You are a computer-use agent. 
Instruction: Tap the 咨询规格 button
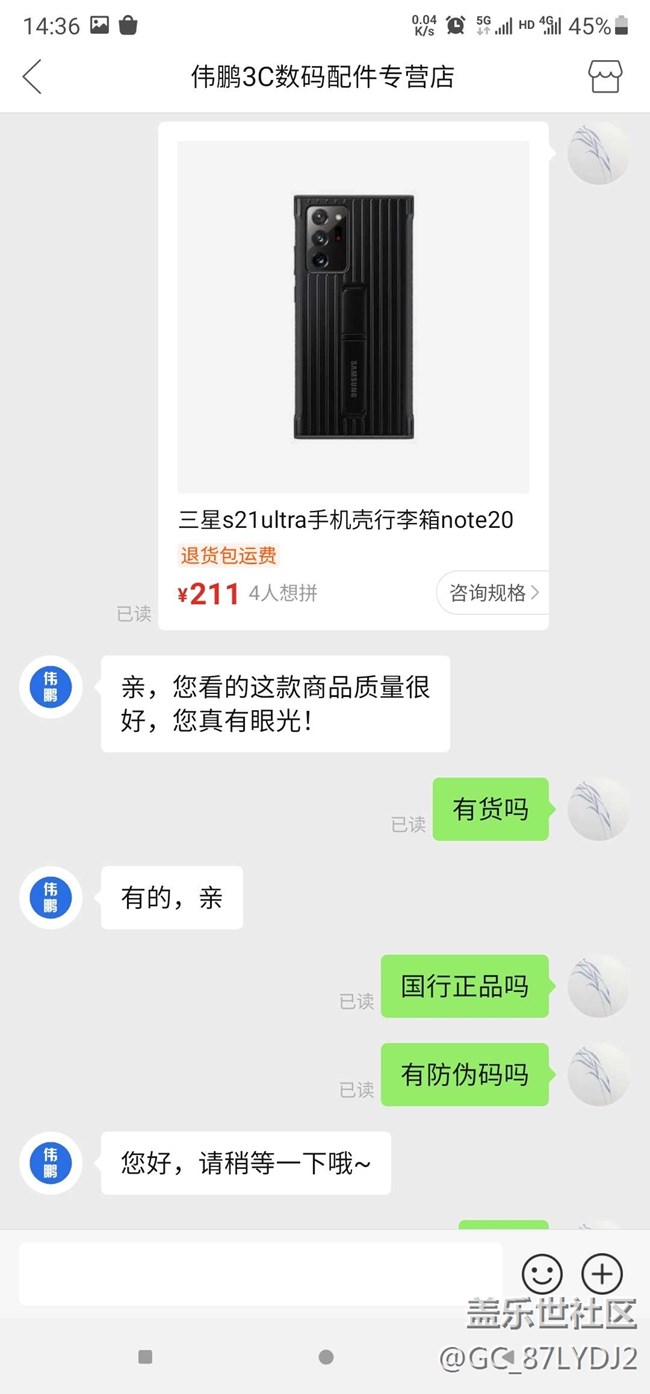tap(492, 592)
